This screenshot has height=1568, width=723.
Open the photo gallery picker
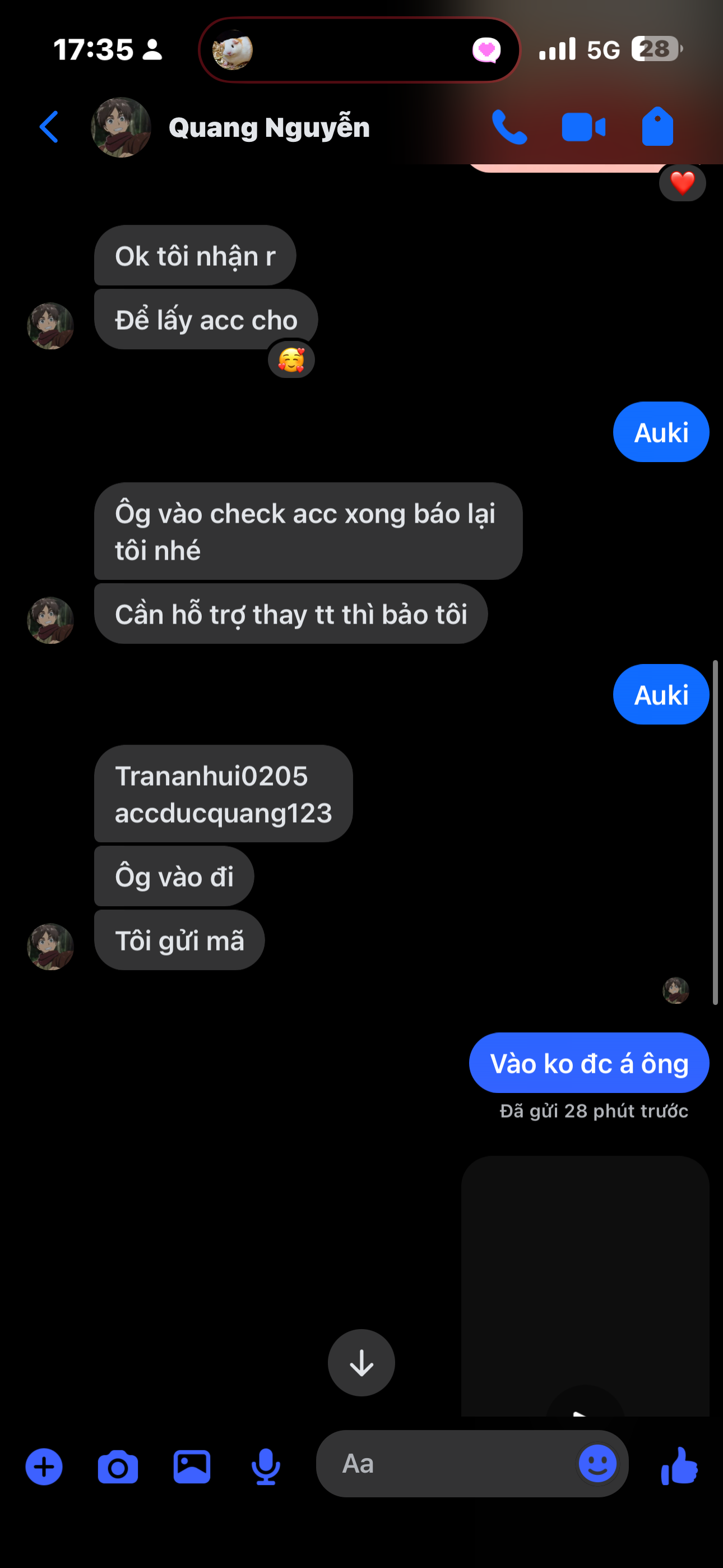tap(192, 1467)
